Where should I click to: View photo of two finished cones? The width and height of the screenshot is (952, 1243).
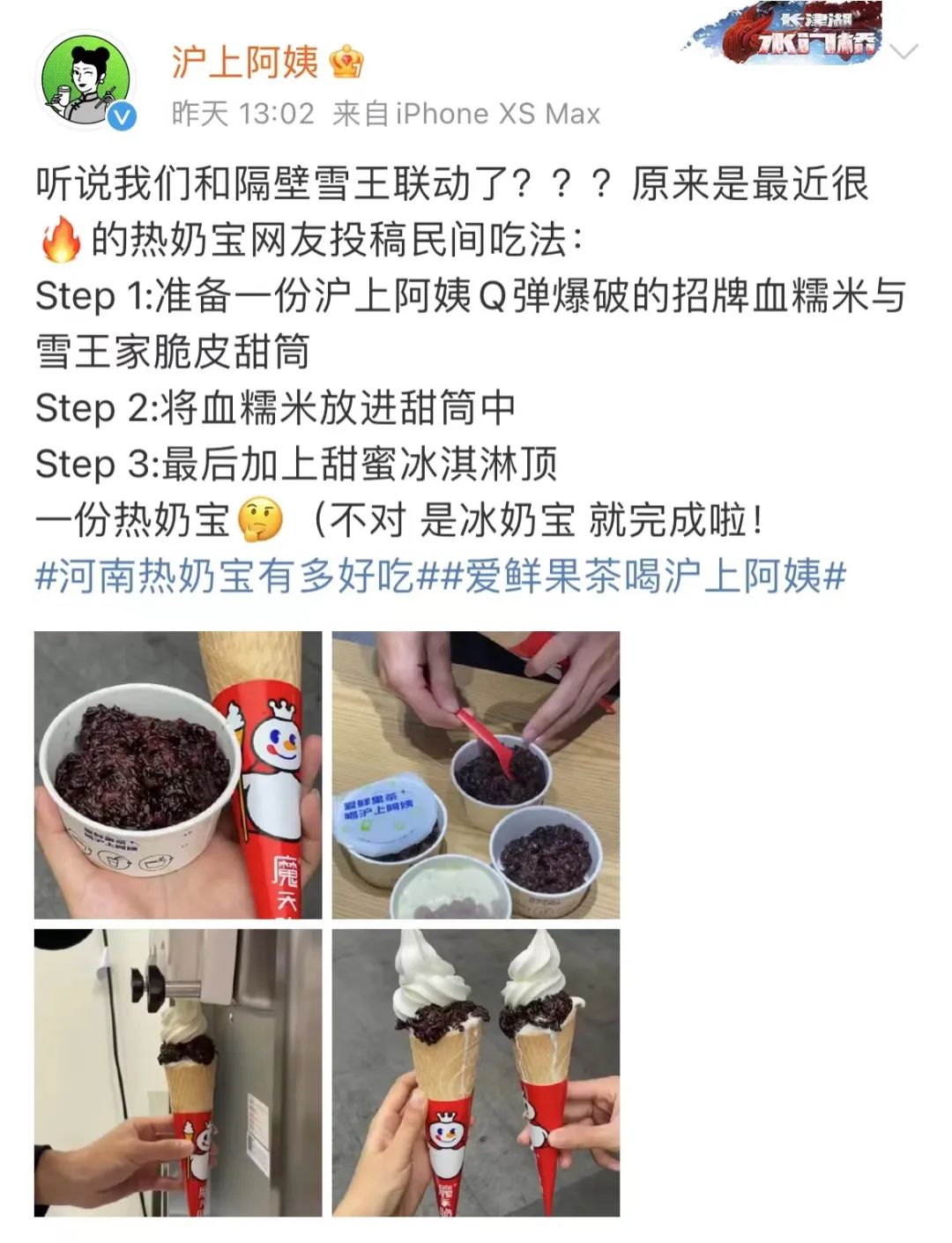475,1072
